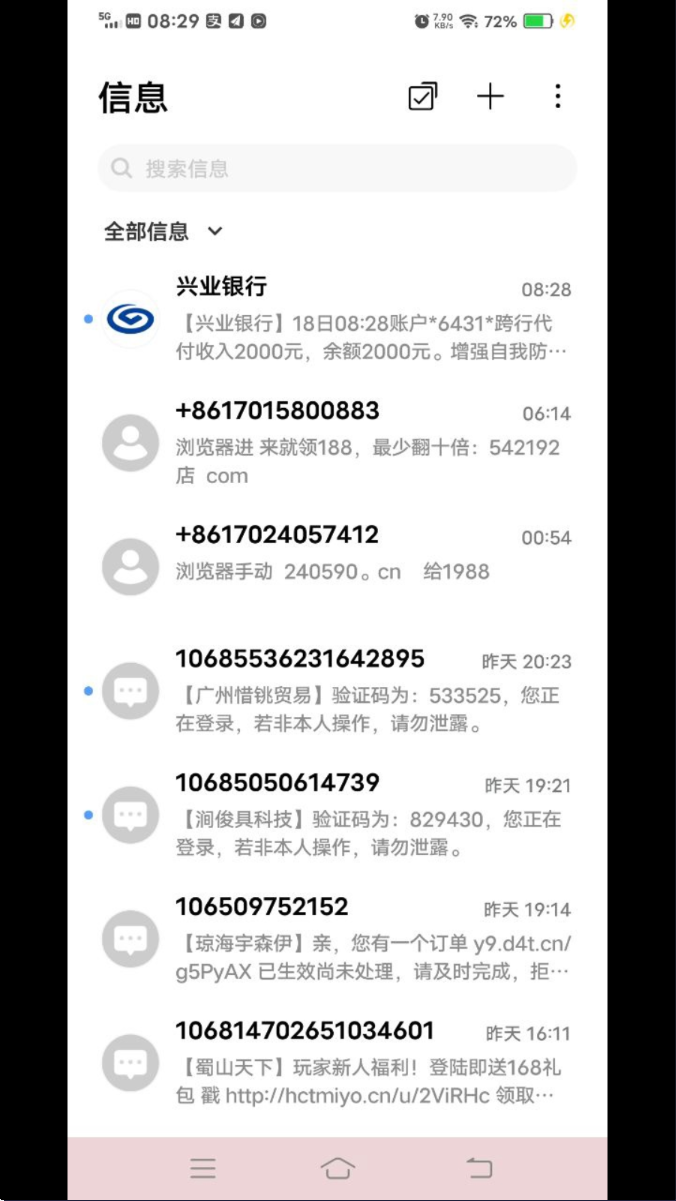Open the three-dot overflow menu
Image resolution: width=676 pixels, height=1201 pixels.
[x=557, y=97]
